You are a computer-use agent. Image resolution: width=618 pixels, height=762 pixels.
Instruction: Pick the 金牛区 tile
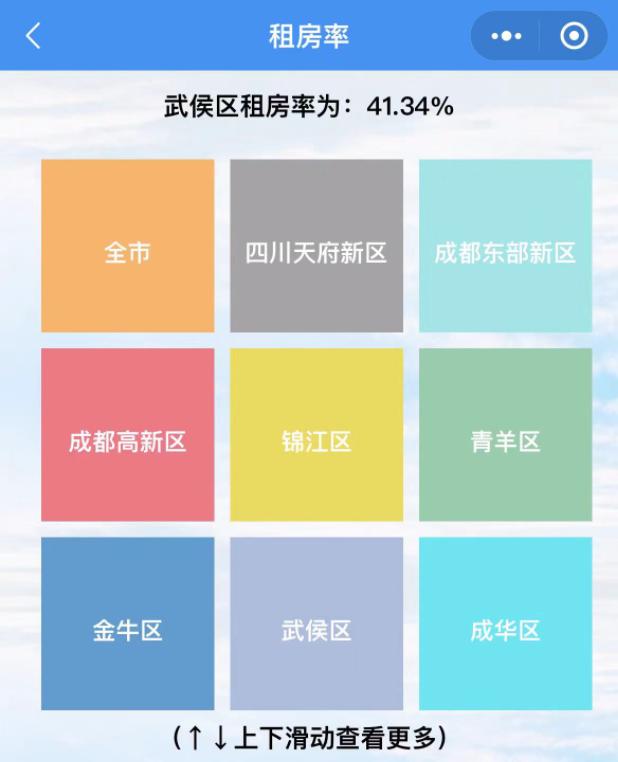tap(128, 624)
